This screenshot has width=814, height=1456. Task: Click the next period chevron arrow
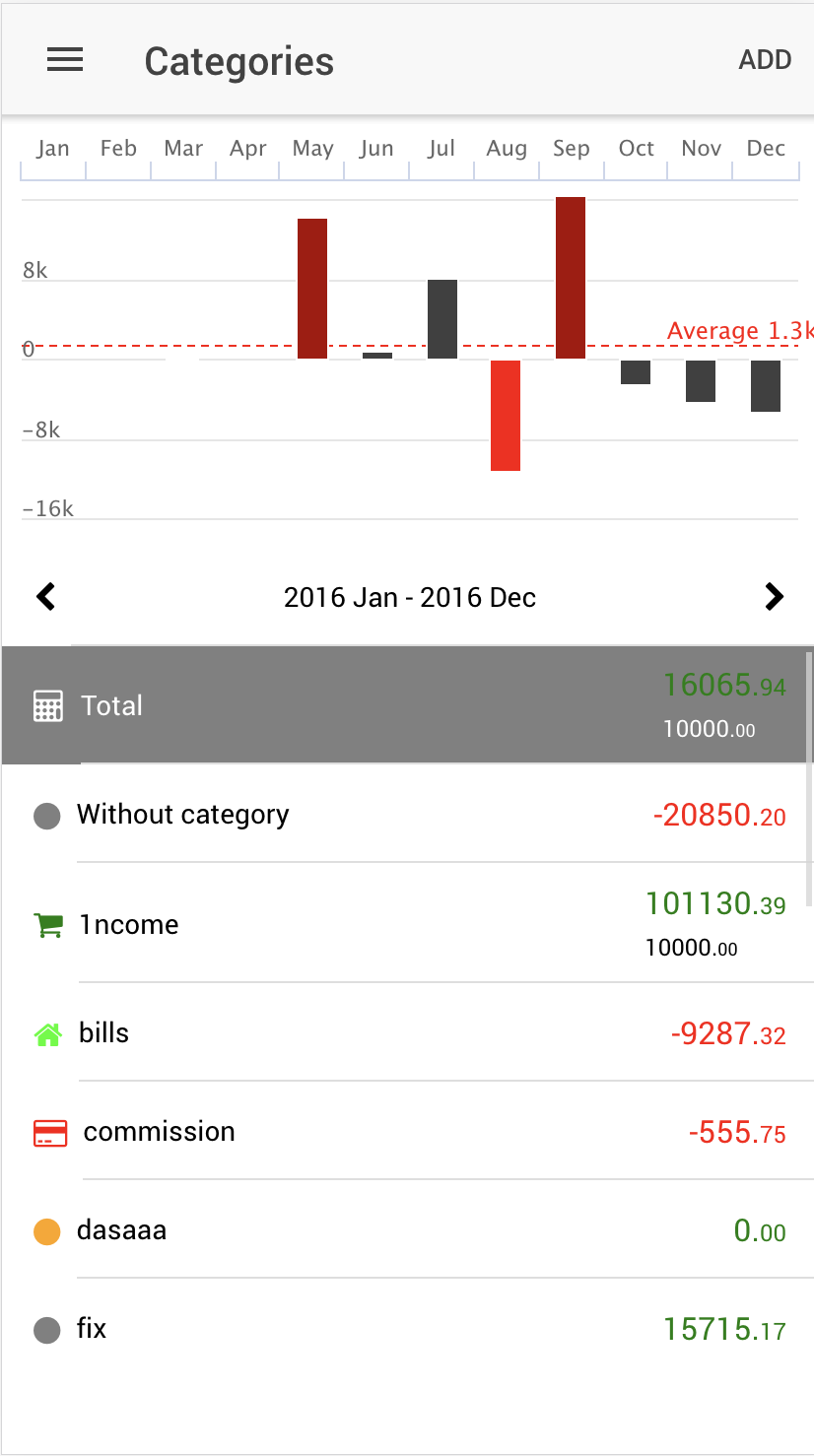775,596
